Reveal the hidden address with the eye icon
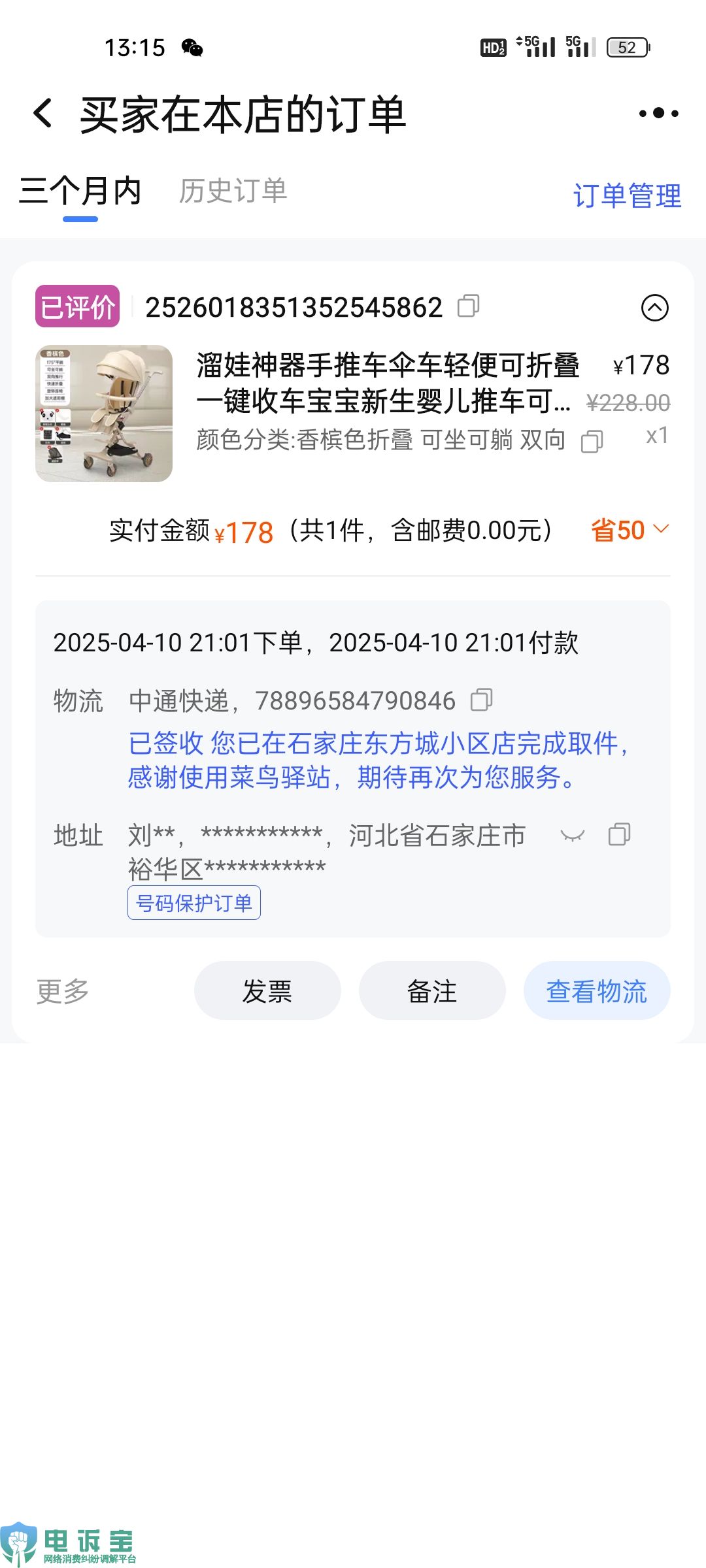This screenshot has width=706, height=1568. click(x=572, y=836)
